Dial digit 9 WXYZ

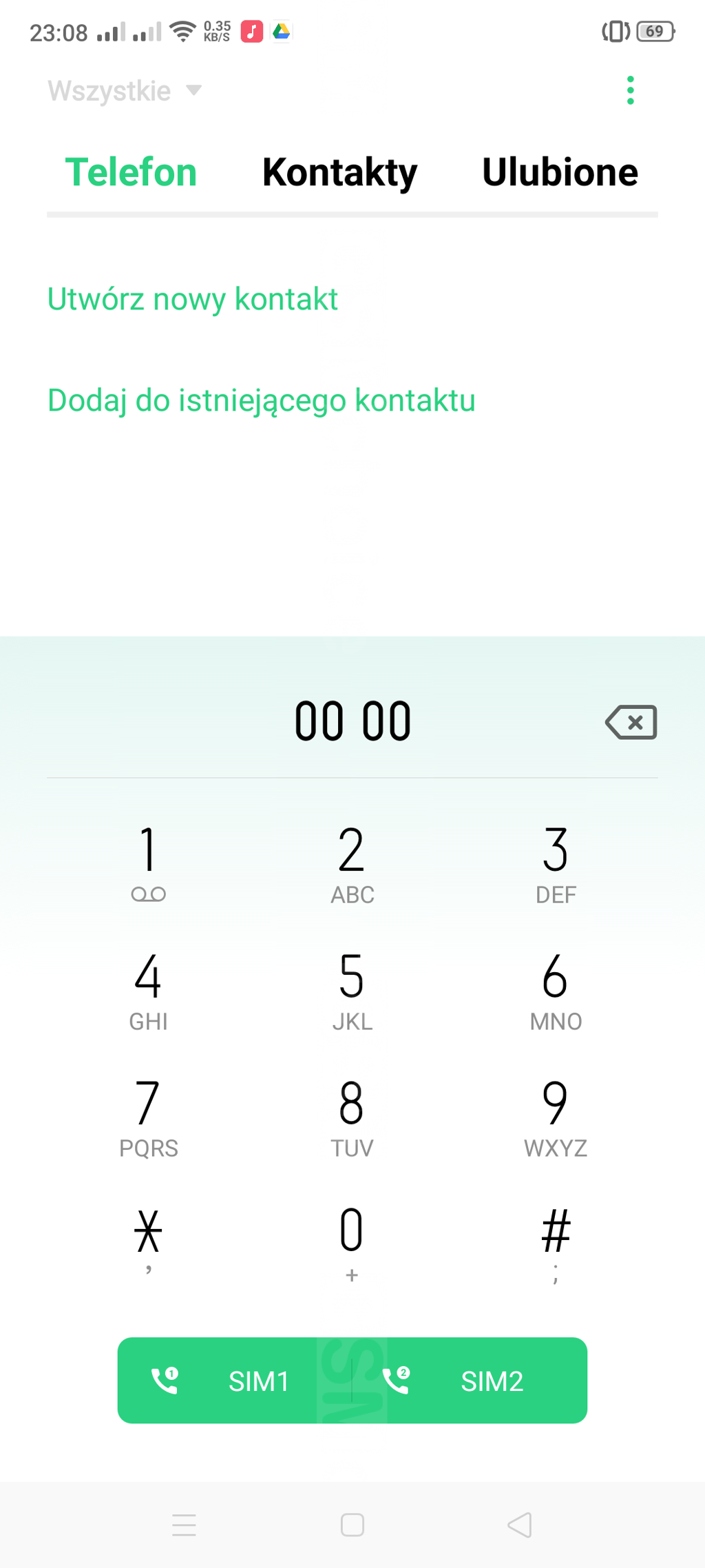pos(556,1116)
